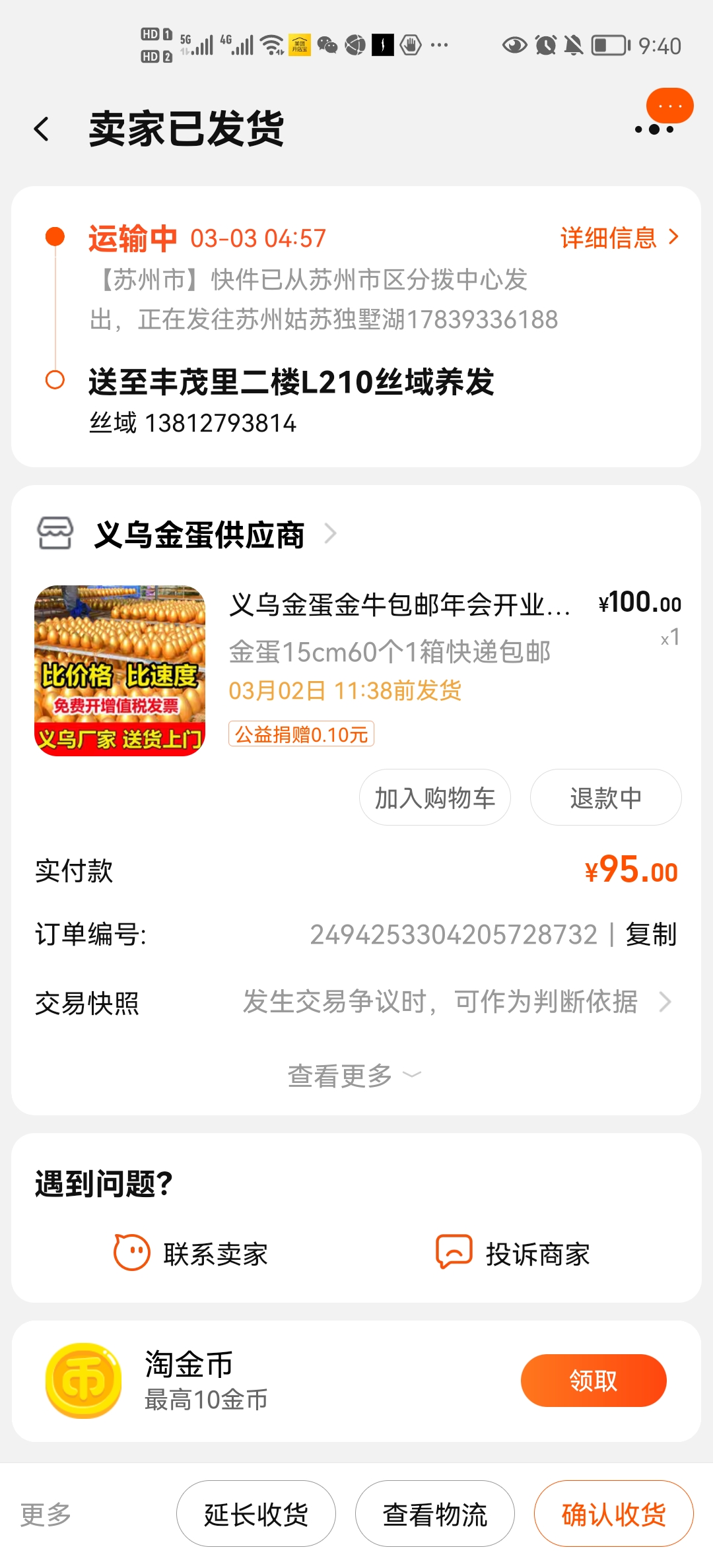Check refund status via 退款中
Image resolution: width=713 pixels, height=1568 pixels.
[605, 798]
